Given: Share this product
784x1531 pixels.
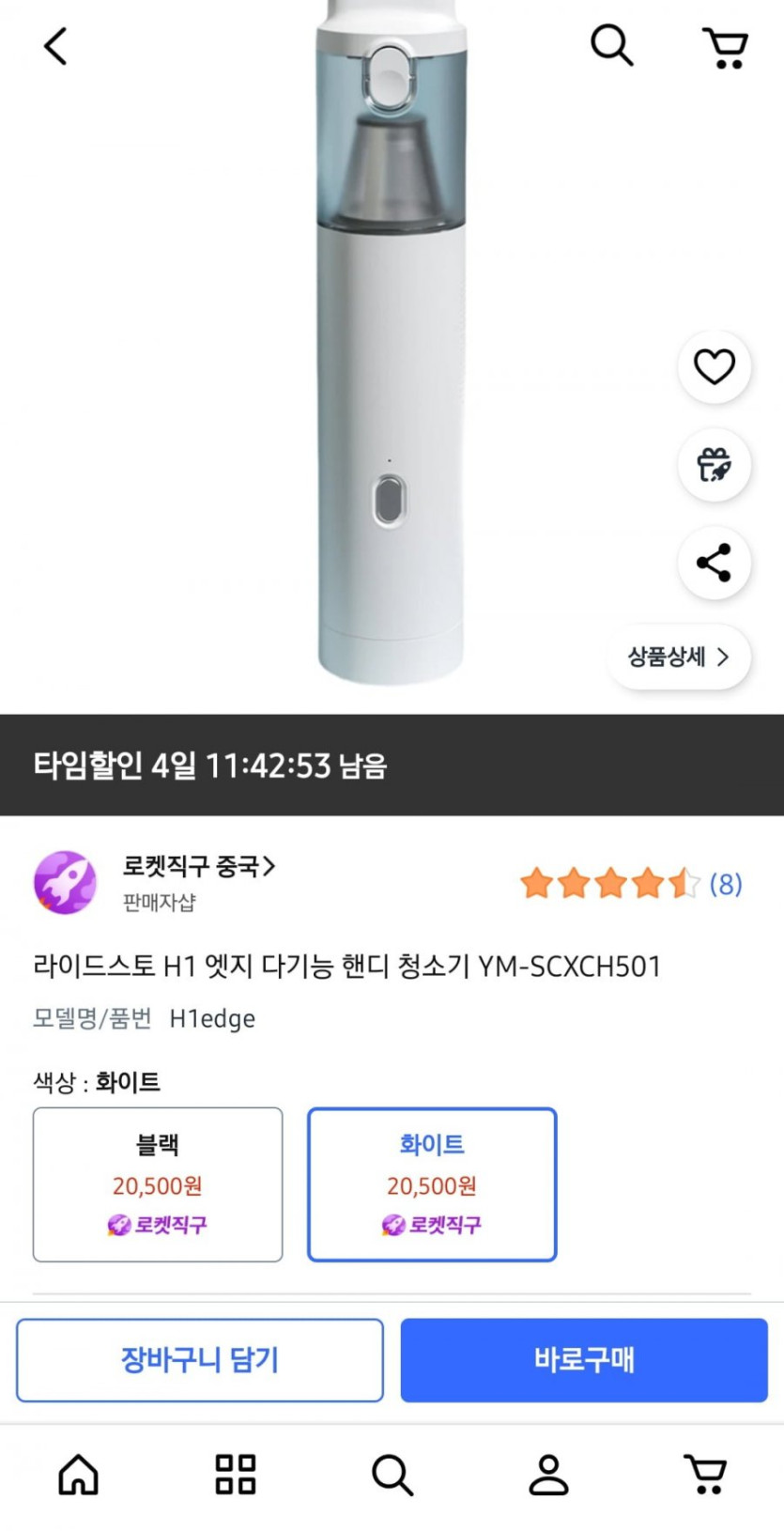Looking at the screenshot, I should 714,563.
